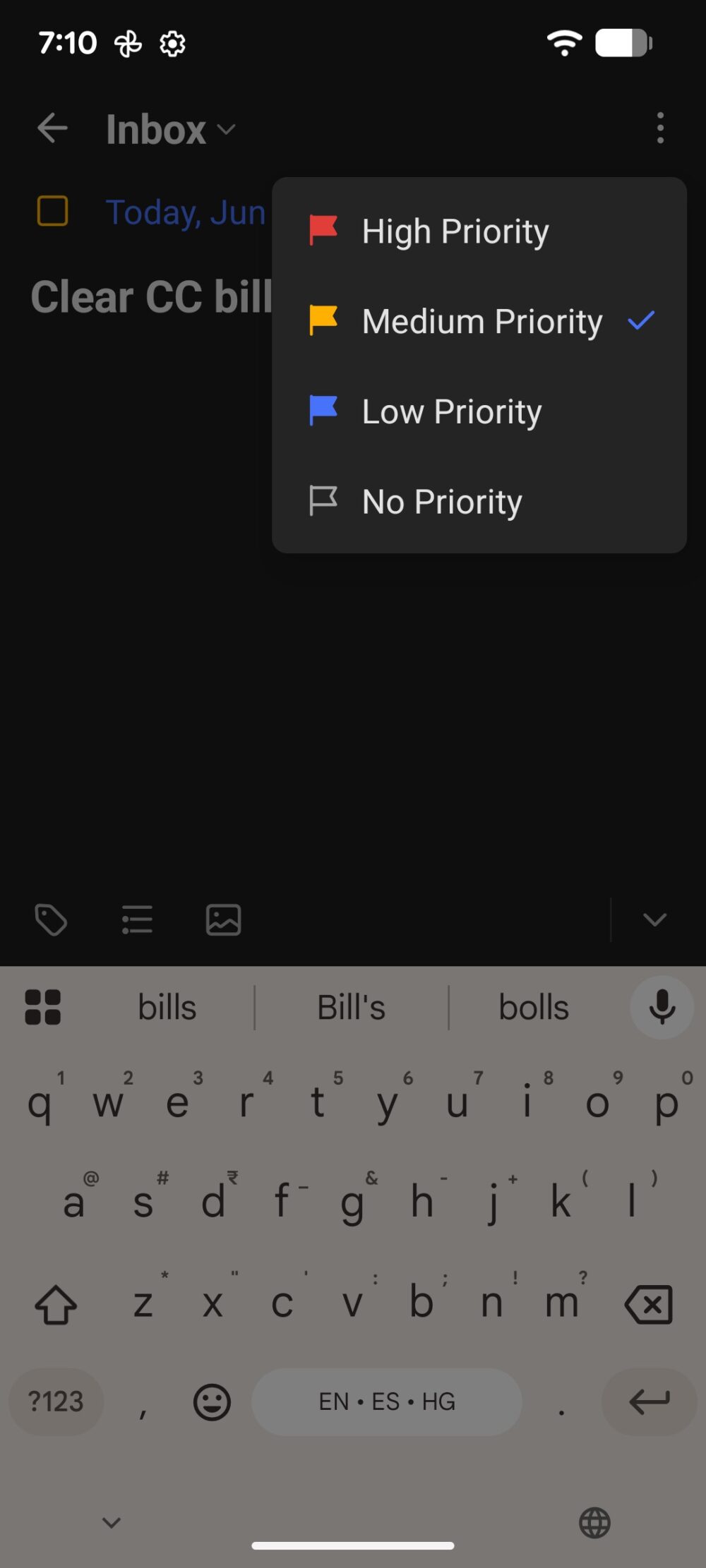Toggle the task completion checkbox
The height and width of the screenshot is (1568, 706).
pyautogui.click(x=54, y=210)
